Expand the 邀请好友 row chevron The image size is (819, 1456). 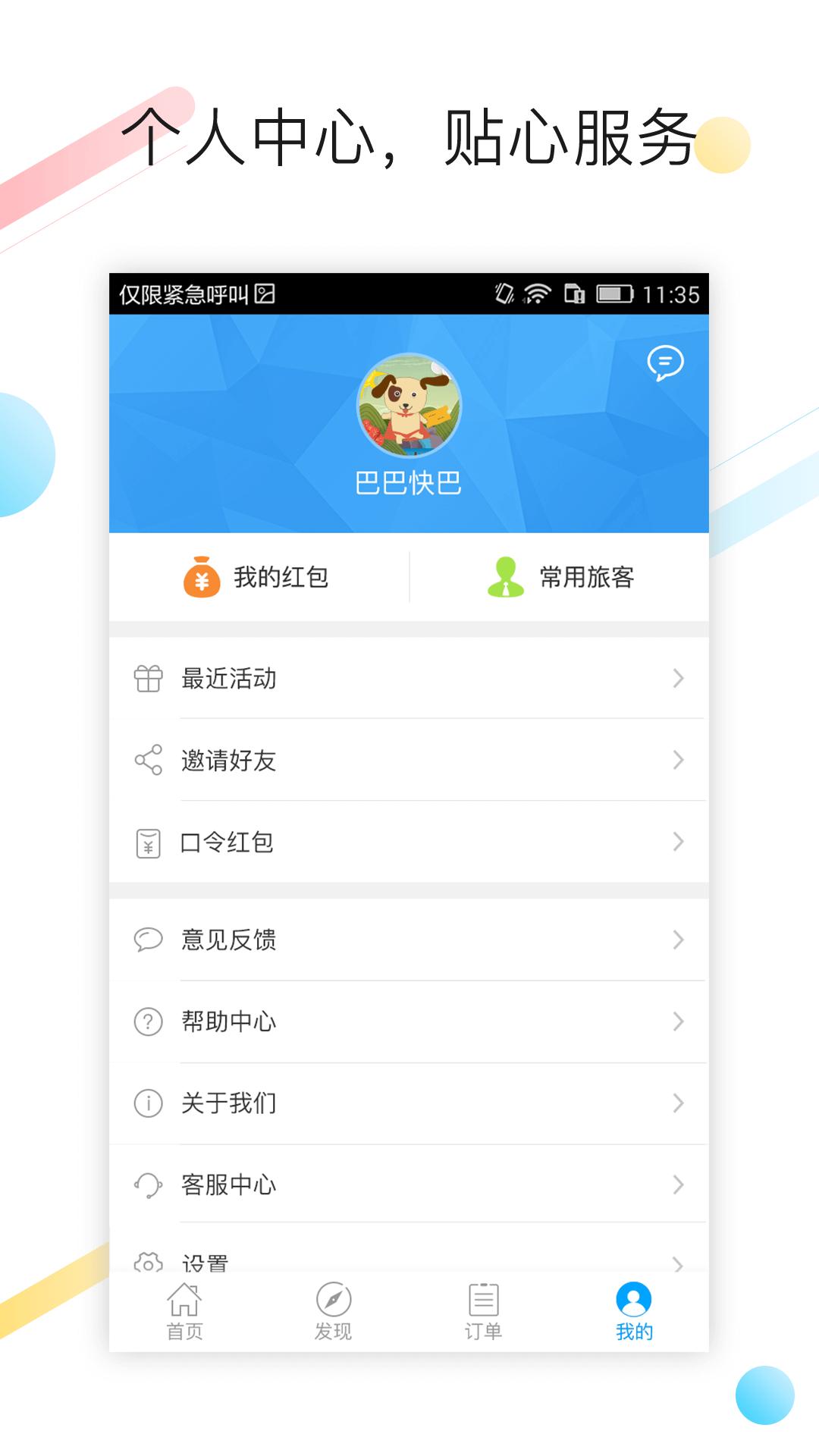tap(677, 760)
